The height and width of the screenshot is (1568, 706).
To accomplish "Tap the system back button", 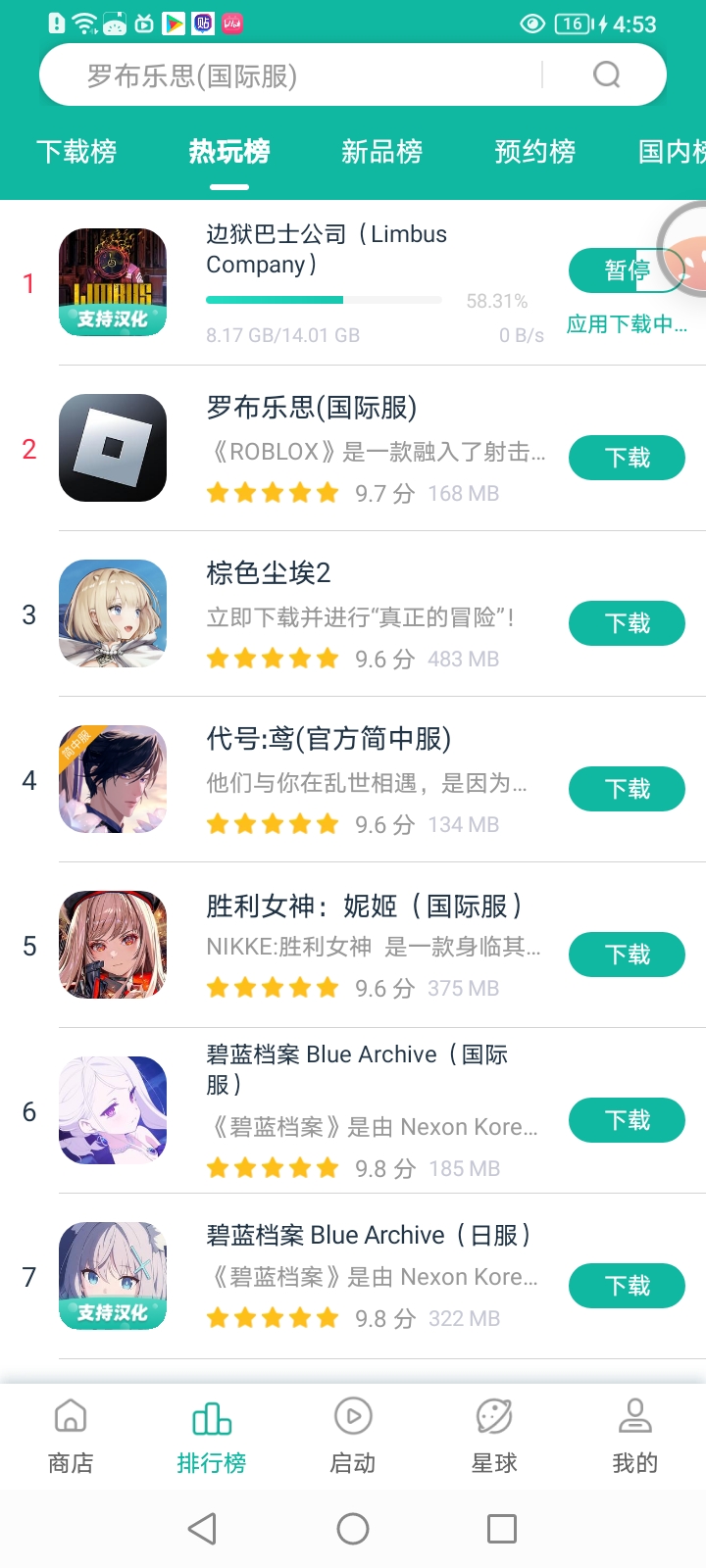I will (202, 1529).
